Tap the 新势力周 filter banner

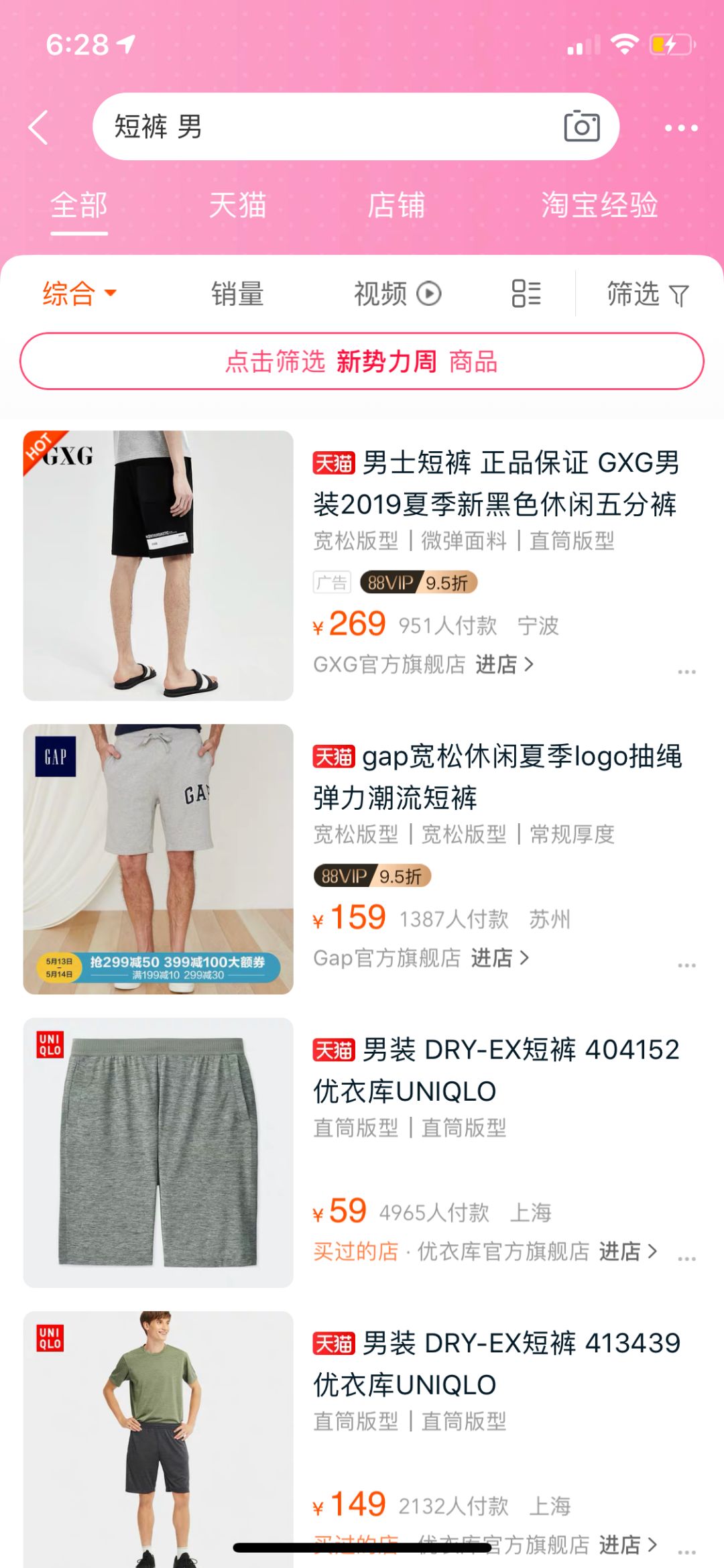[362, 361]
